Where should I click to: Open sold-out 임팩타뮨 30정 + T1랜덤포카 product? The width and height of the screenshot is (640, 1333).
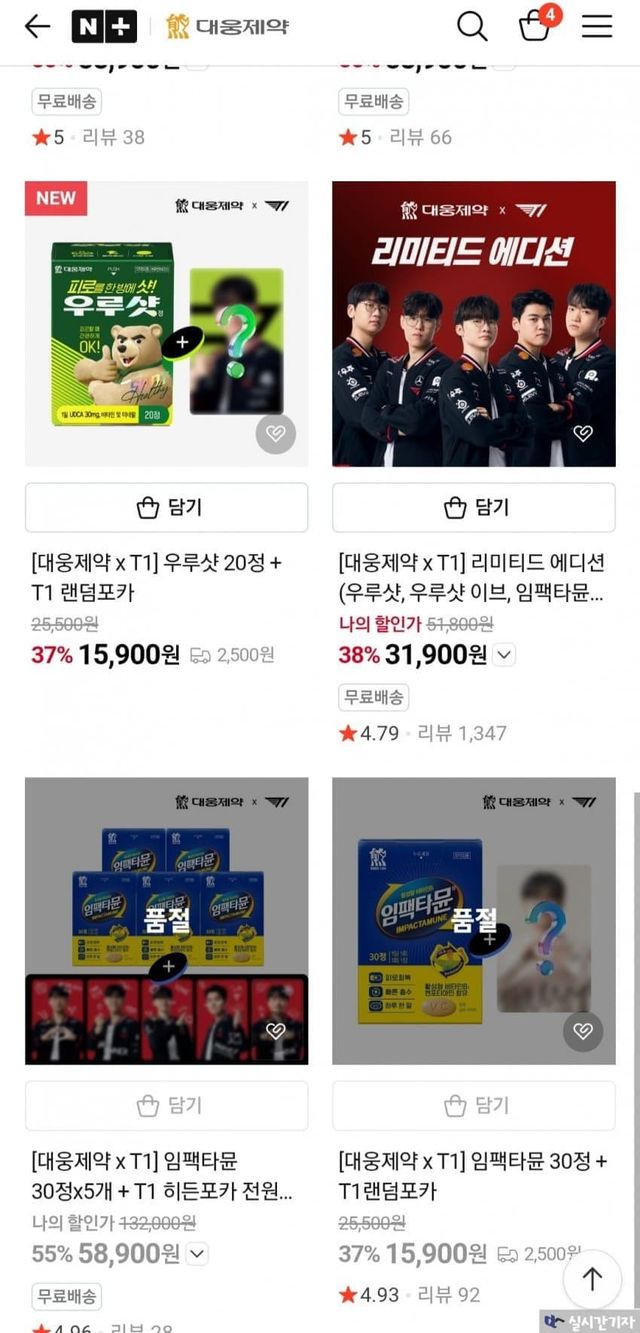point(472,1176)
